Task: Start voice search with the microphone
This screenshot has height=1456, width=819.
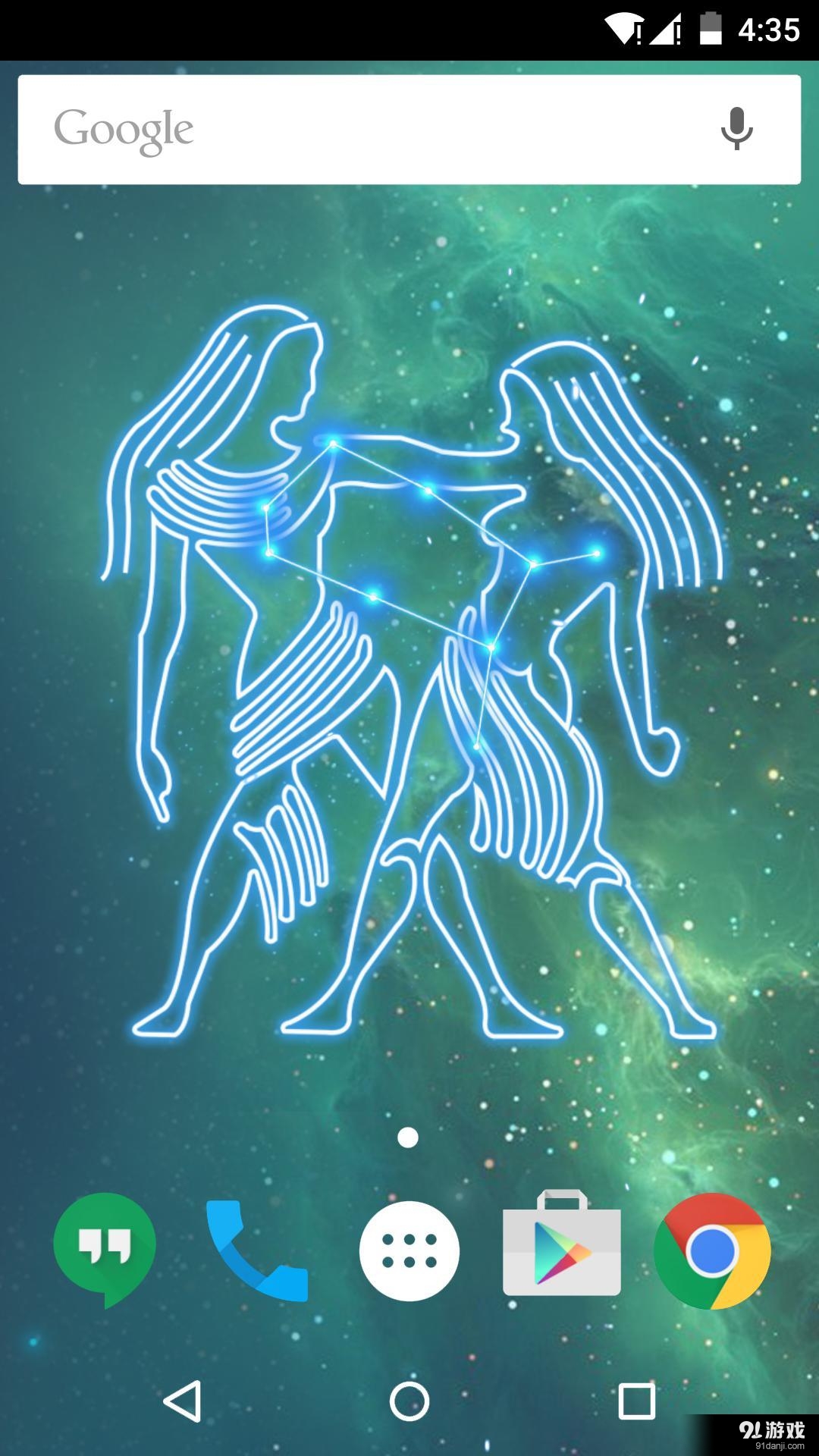Action: tap(736, 129)
